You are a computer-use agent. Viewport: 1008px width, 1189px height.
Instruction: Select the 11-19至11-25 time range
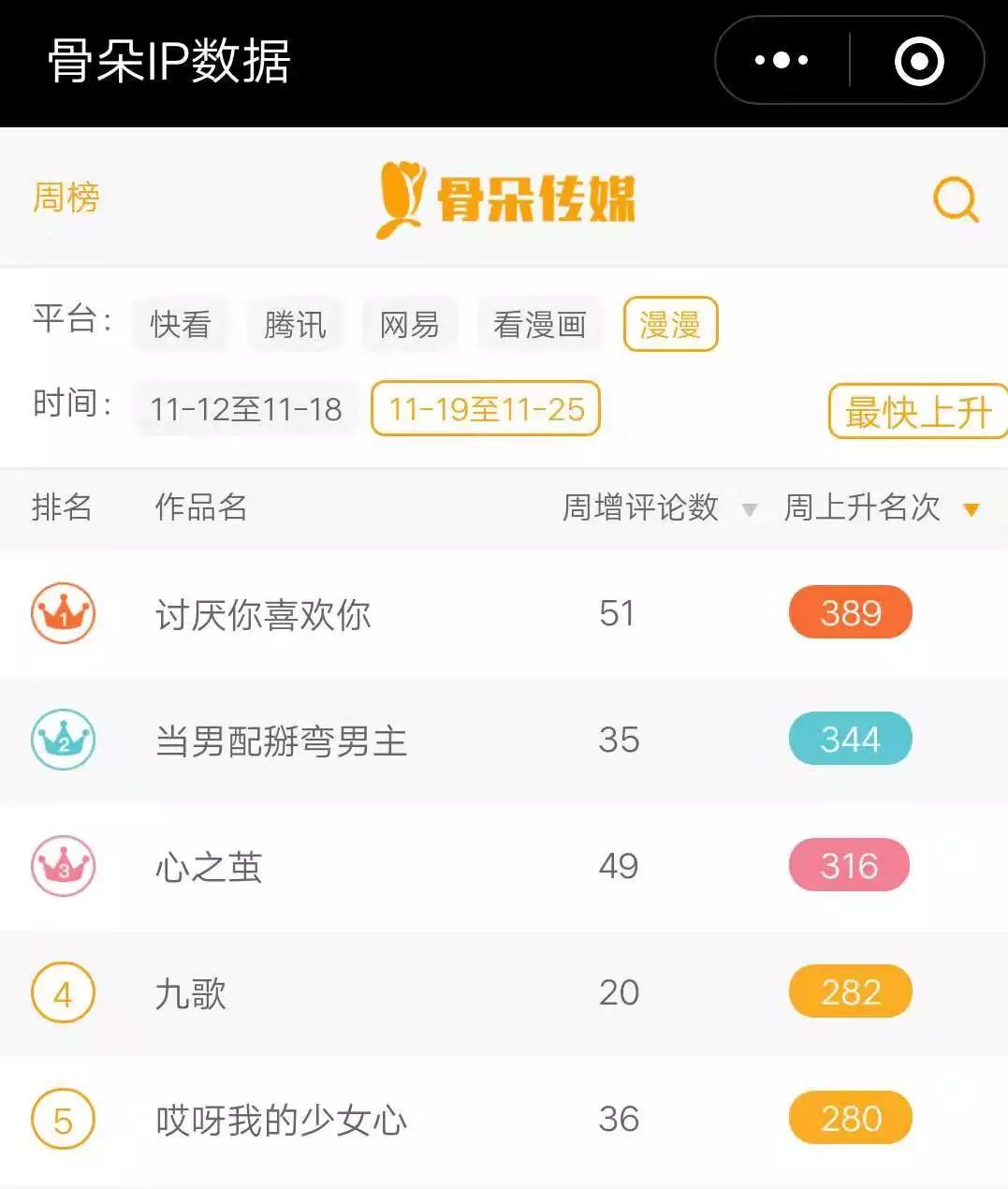point(486,409)
